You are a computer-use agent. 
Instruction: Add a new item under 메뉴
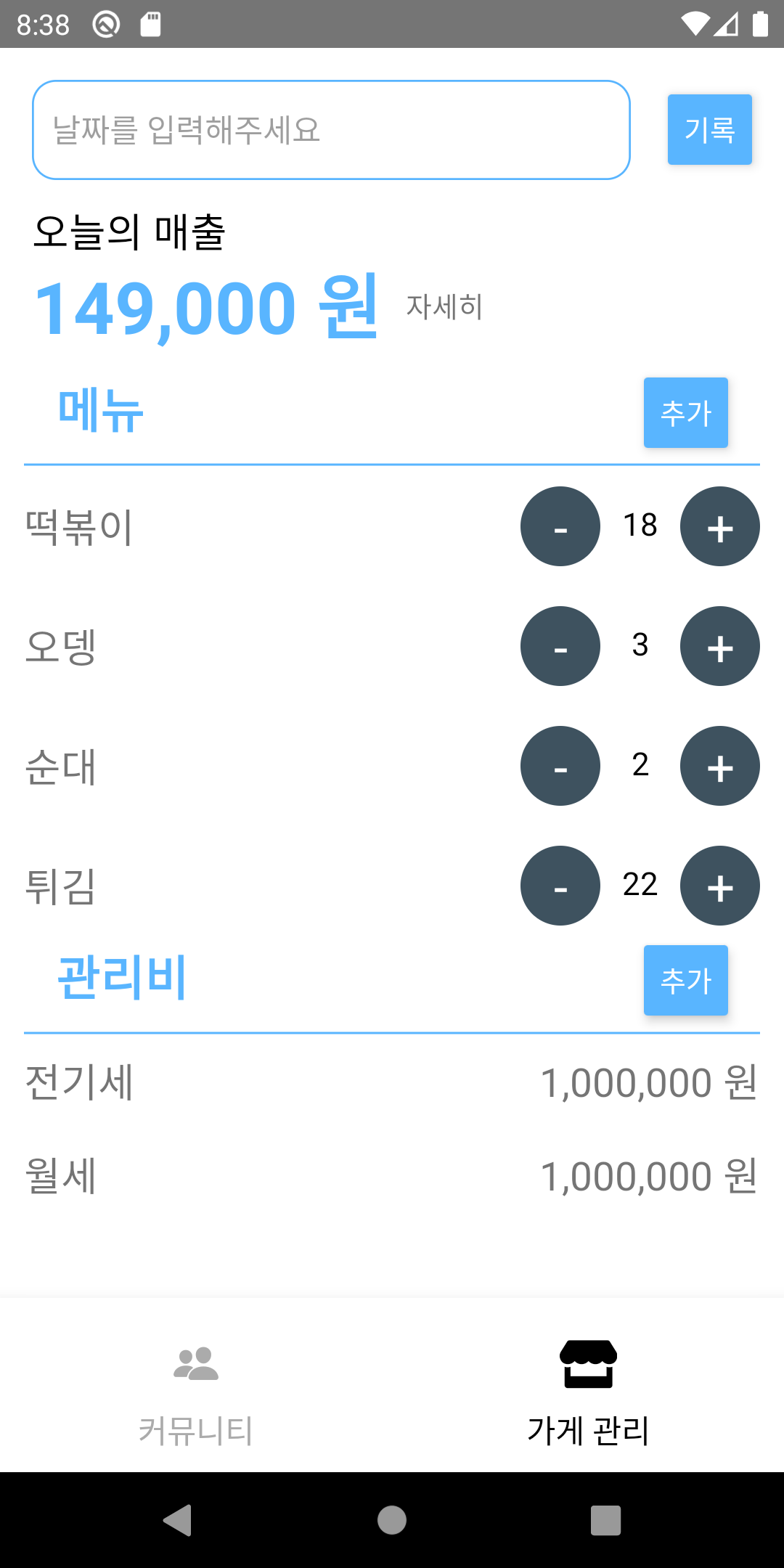coord(685,412)
